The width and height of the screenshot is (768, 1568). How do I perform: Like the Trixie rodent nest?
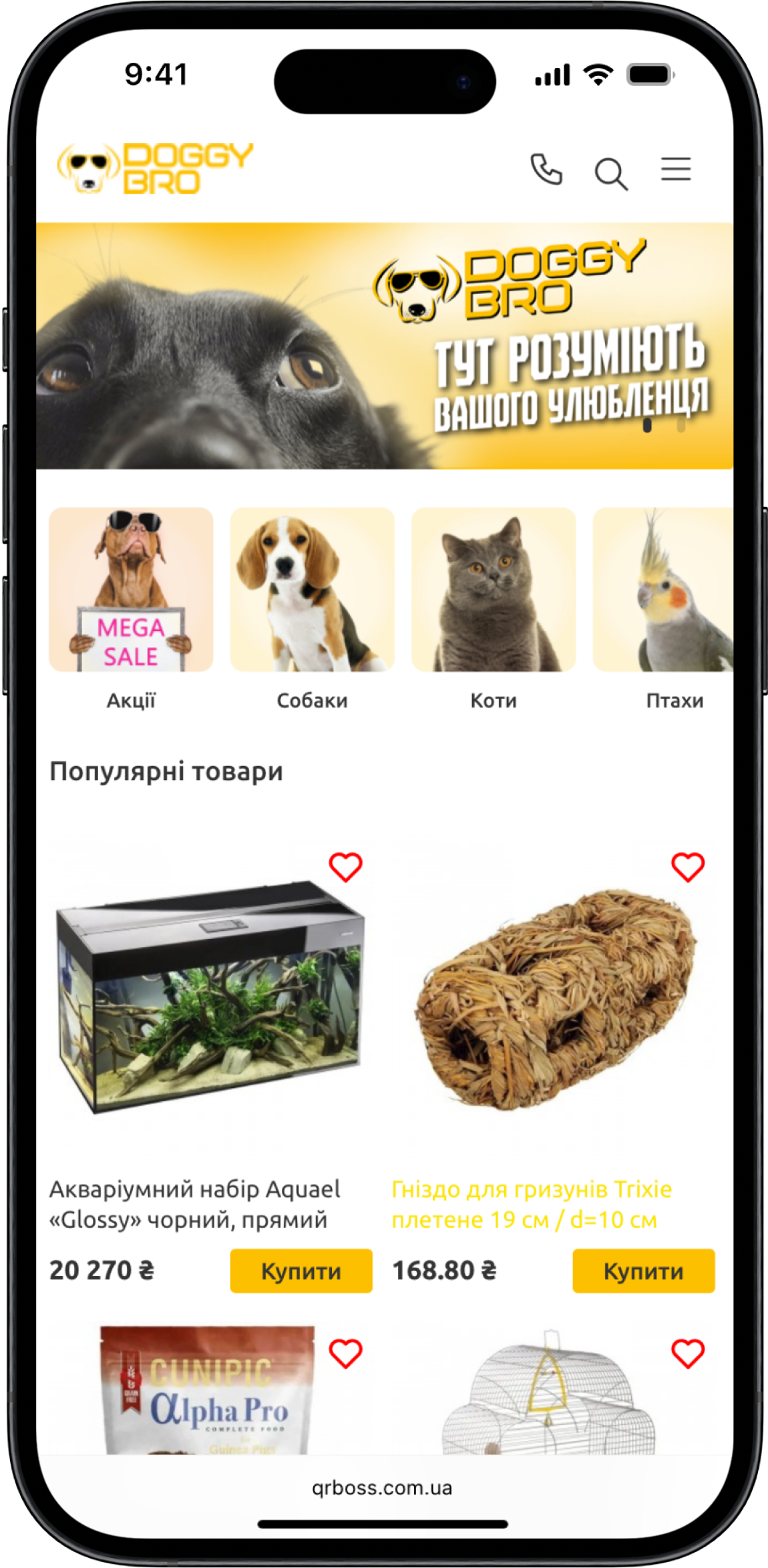(687, 867)
